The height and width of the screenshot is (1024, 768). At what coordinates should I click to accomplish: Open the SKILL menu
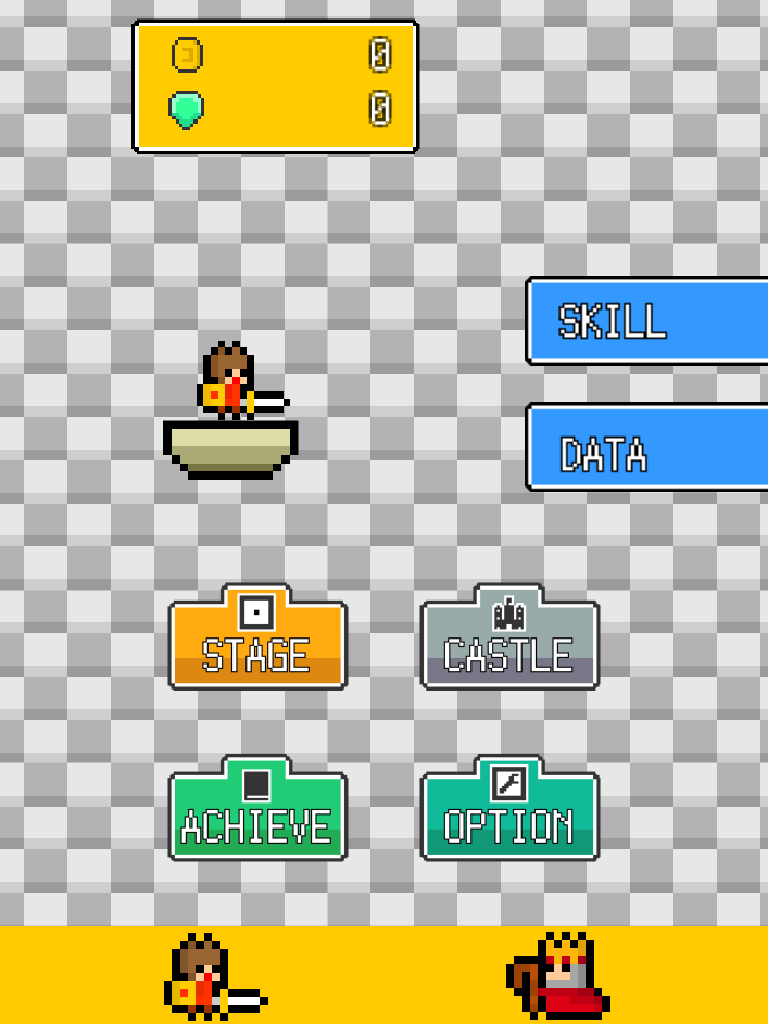[648, 321]
